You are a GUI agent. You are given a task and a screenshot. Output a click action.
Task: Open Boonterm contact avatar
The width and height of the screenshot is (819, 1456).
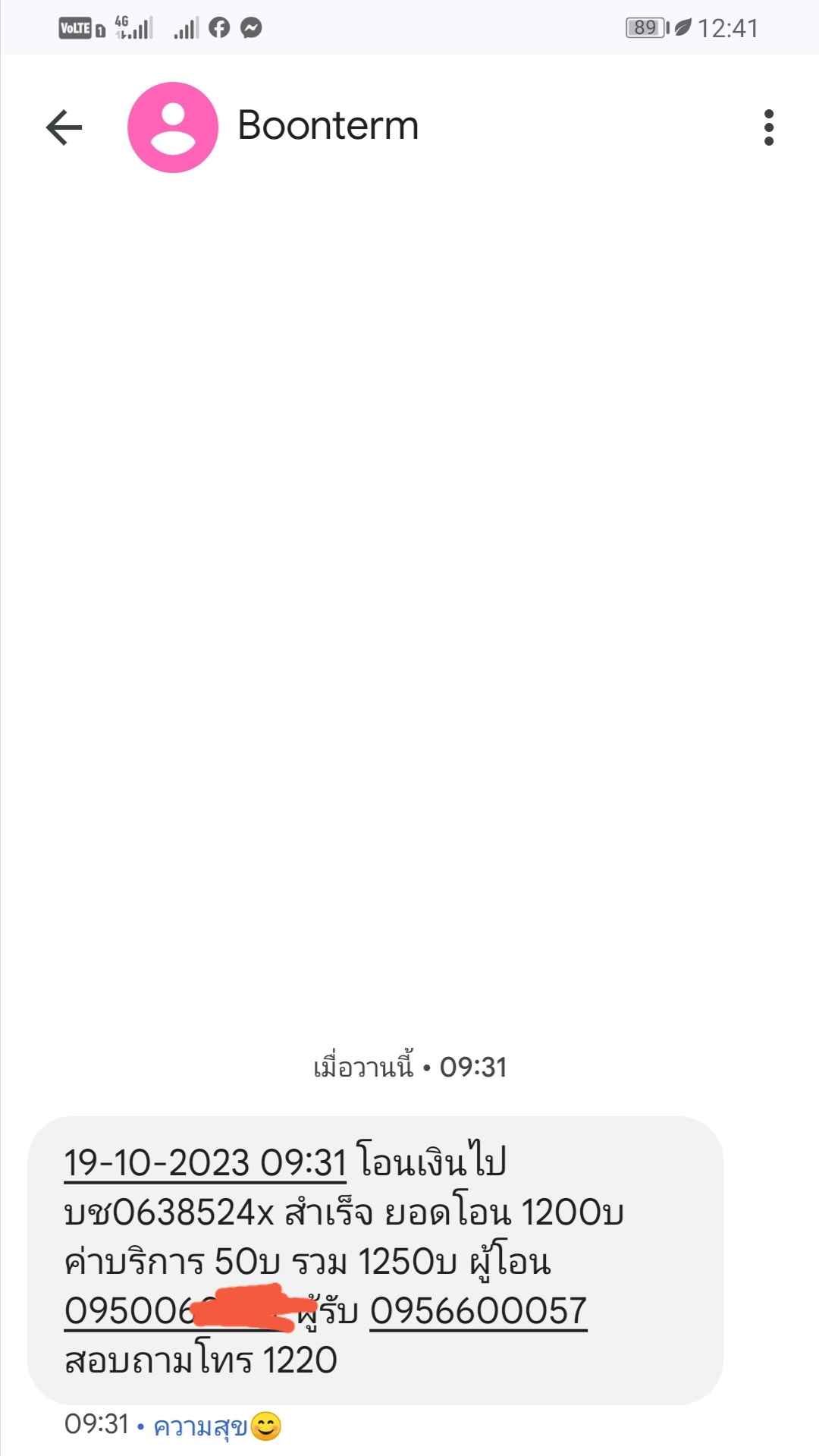point(173,127)
